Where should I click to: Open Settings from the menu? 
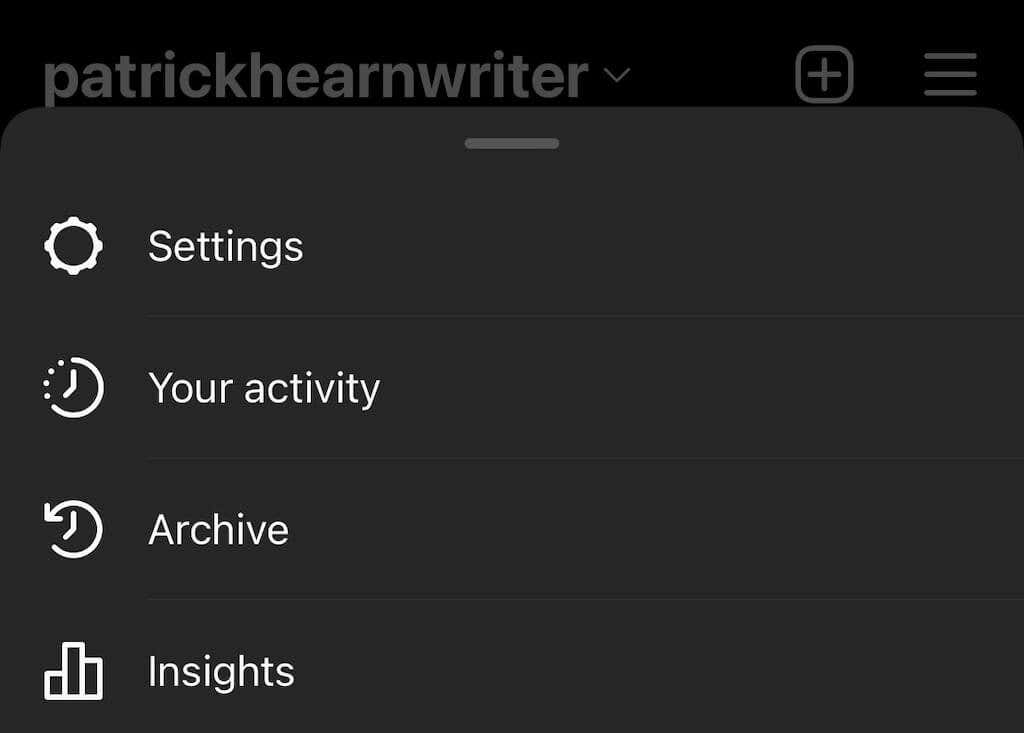tap(225, 246)
